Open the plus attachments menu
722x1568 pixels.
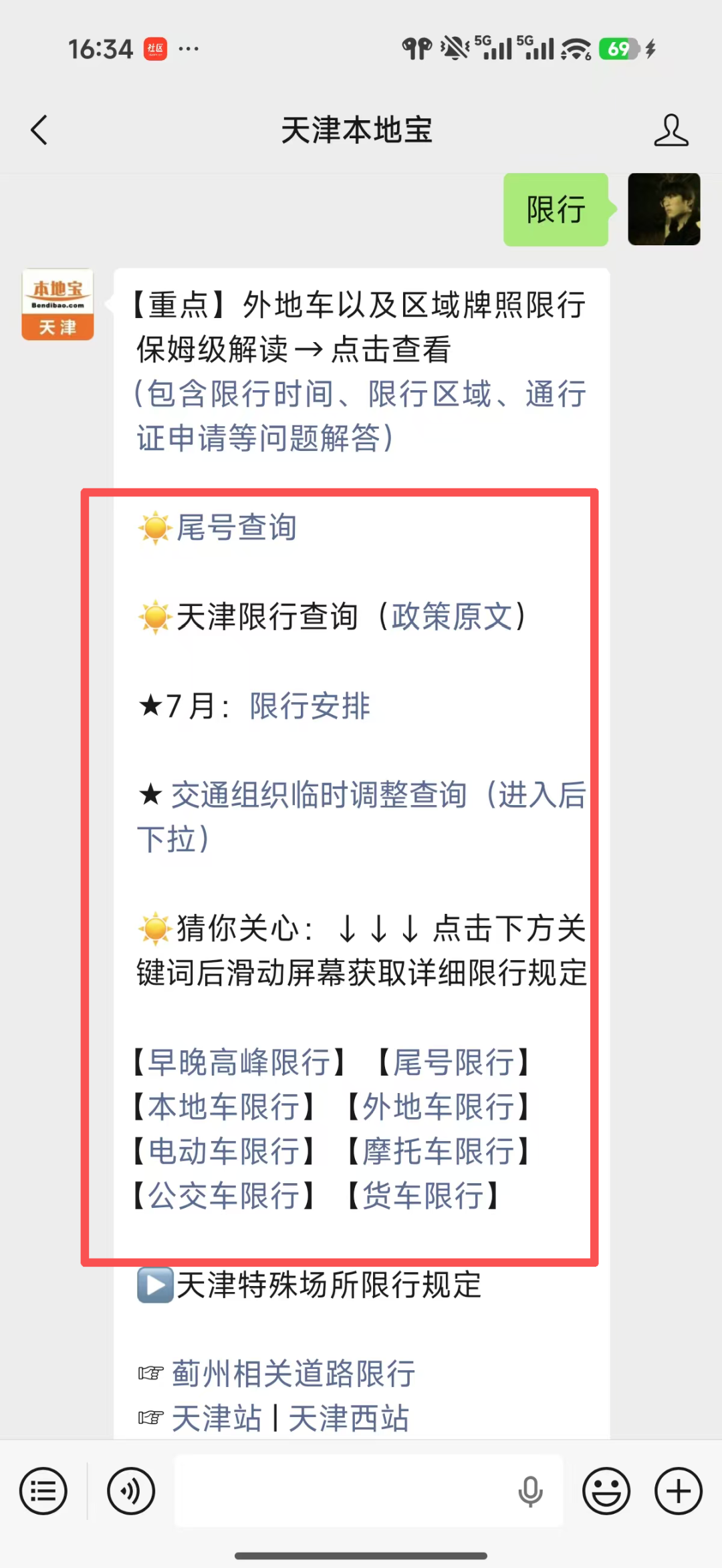679,1491
